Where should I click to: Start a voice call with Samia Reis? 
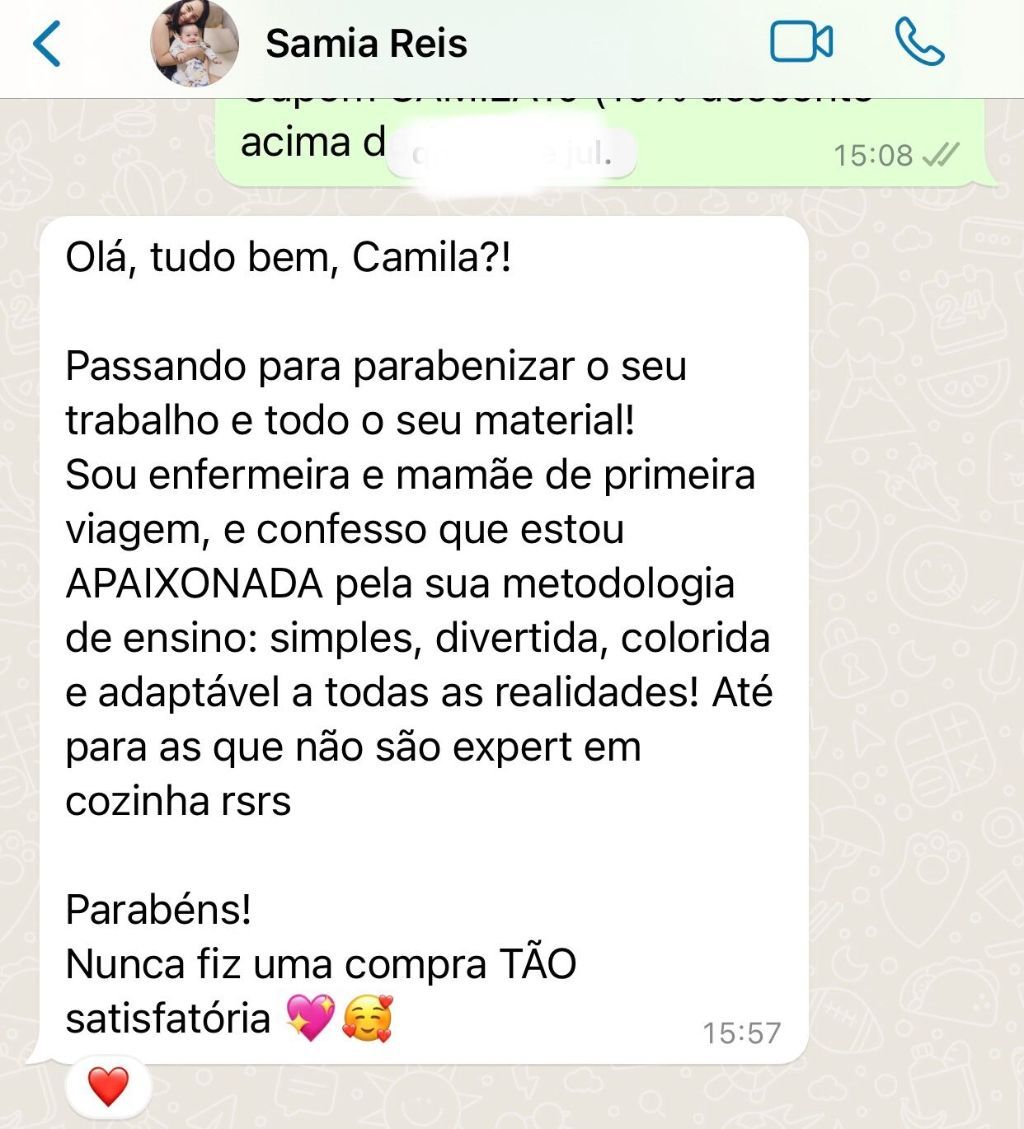coord(918,43)
